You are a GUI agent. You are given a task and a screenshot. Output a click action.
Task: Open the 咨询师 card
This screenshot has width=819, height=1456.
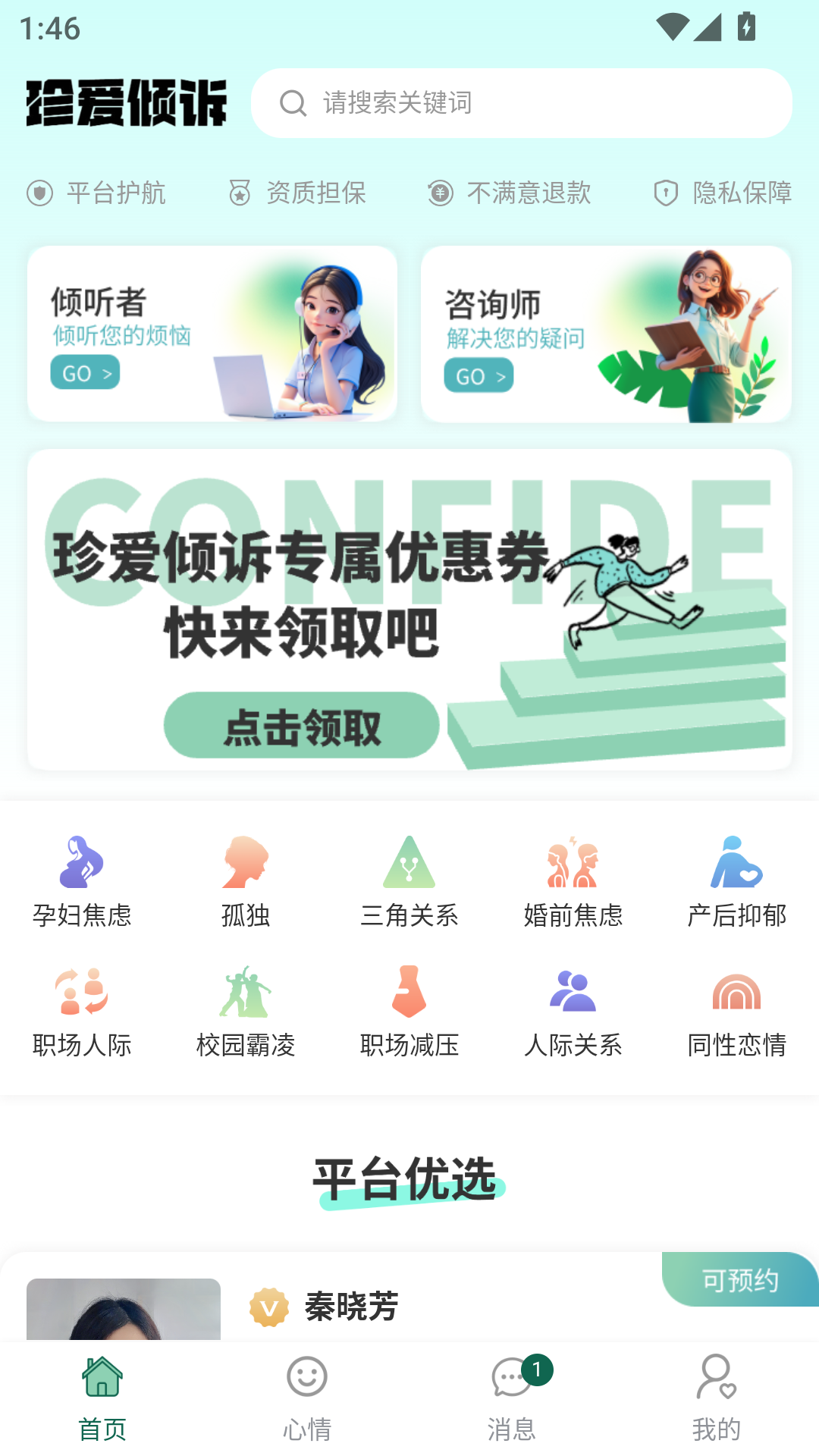coord(606,334)
